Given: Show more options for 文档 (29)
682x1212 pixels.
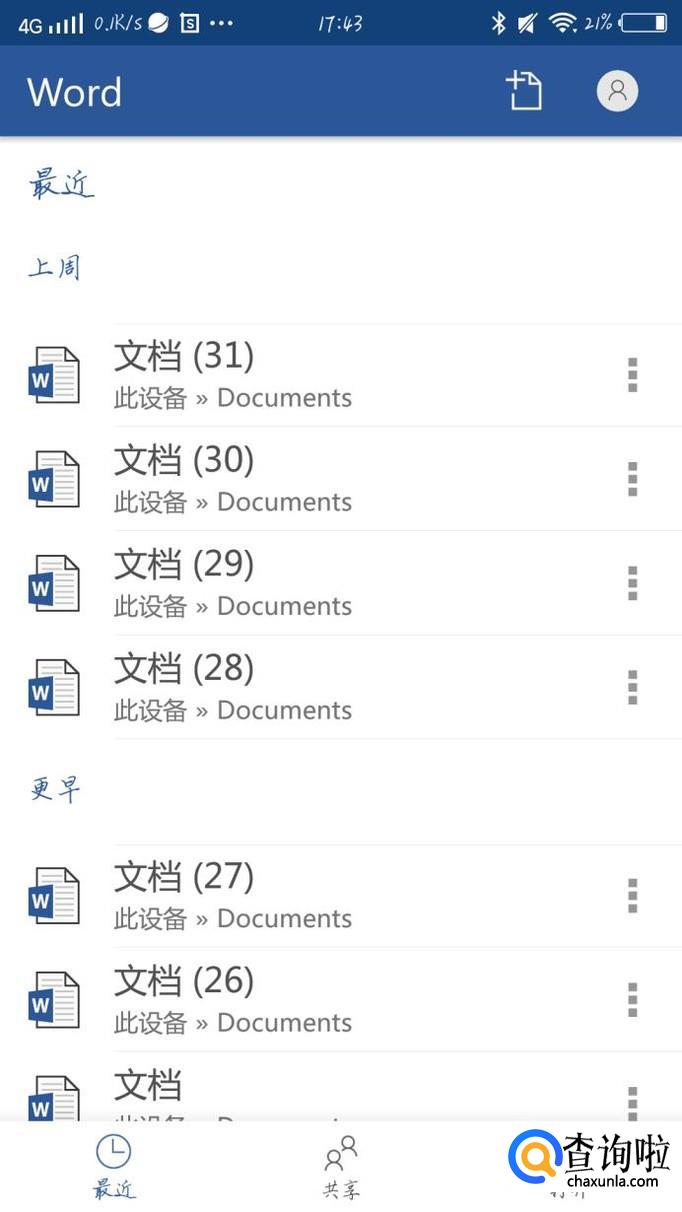Looking at the screenshot, I should pos(632,583).
